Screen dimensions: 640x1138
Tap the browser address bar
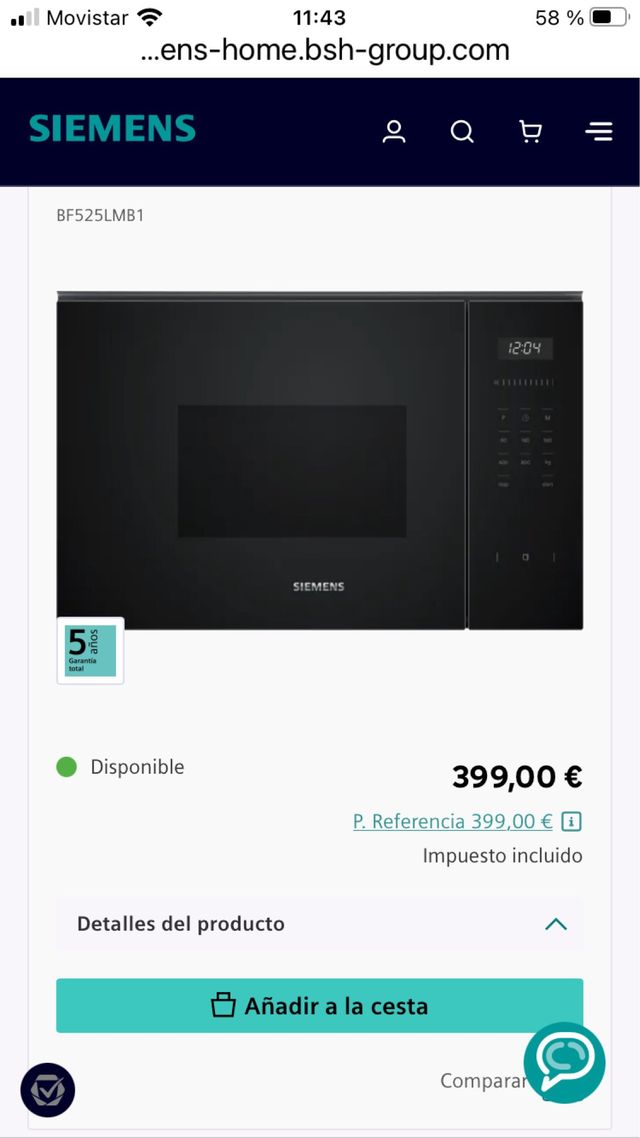click(325, 50)
